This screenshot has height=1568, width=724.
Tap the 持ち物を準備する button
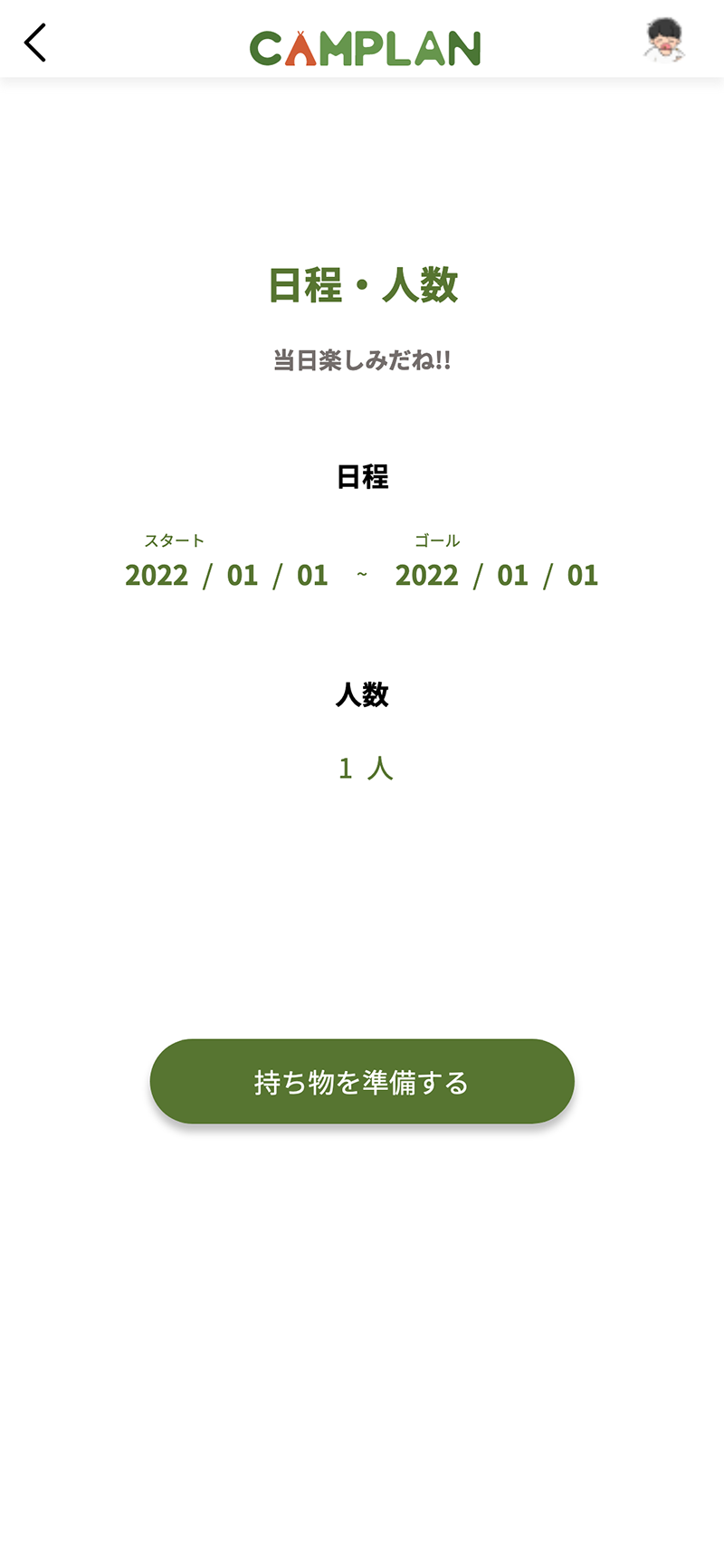(x=362, y=1082)
